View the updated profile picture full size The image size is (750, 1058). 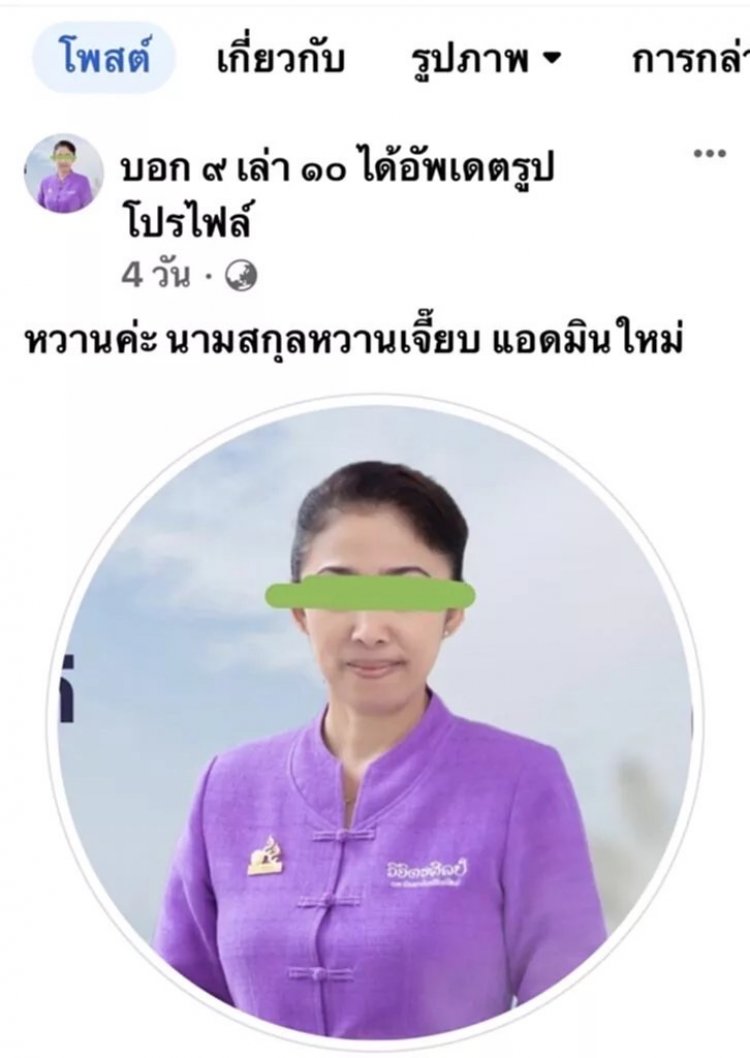click(375, 720)
